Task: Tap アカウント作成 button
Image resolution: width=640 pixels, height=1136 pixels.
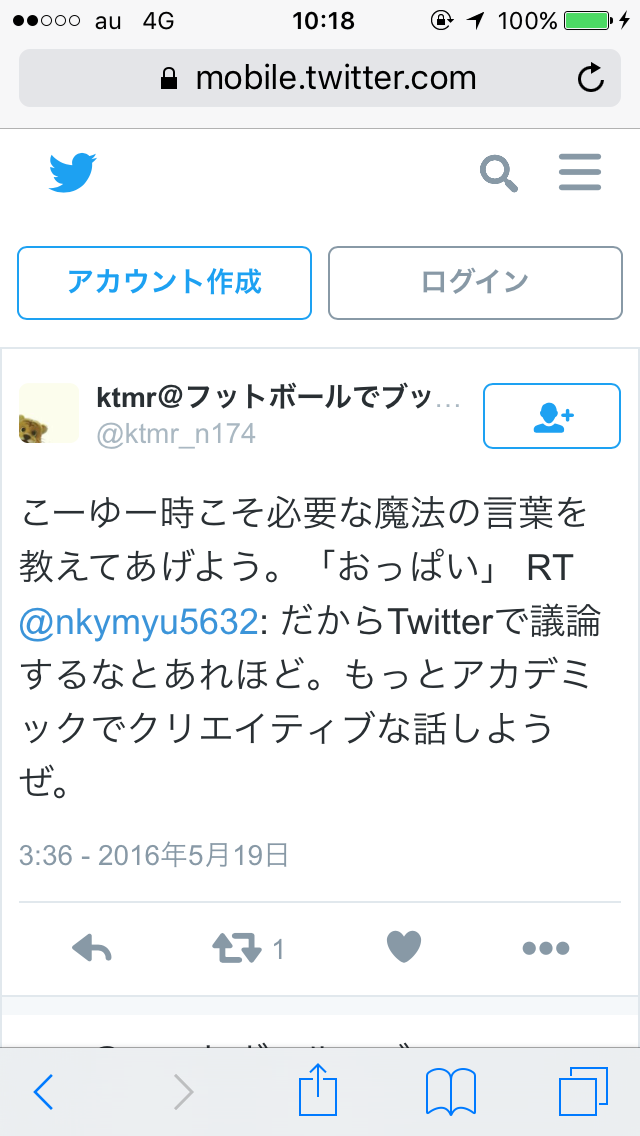Action: coord(165,283)
